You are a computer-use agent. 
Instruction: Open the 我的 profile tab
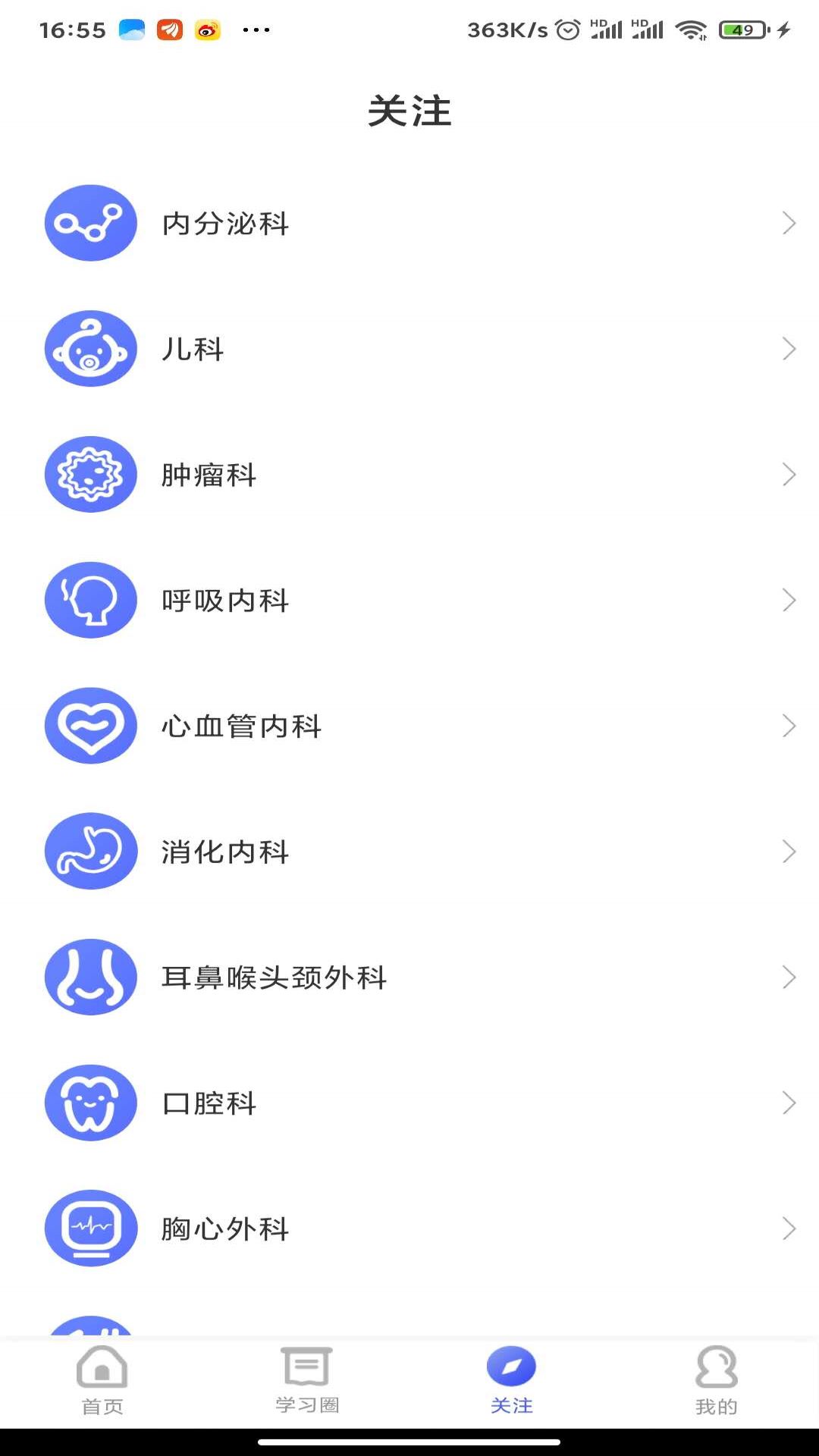pos(717,1382)
